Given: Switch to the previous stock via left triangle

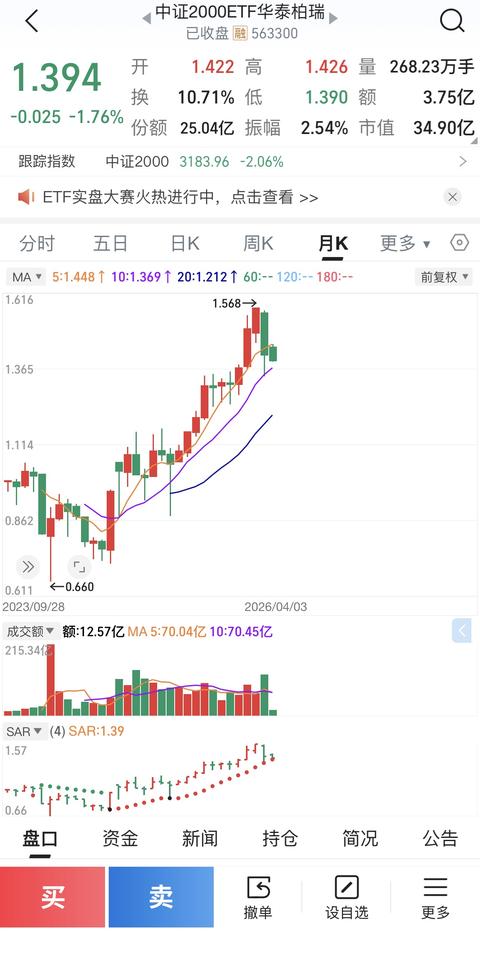Looking at the screenshot, I should 146,19.
